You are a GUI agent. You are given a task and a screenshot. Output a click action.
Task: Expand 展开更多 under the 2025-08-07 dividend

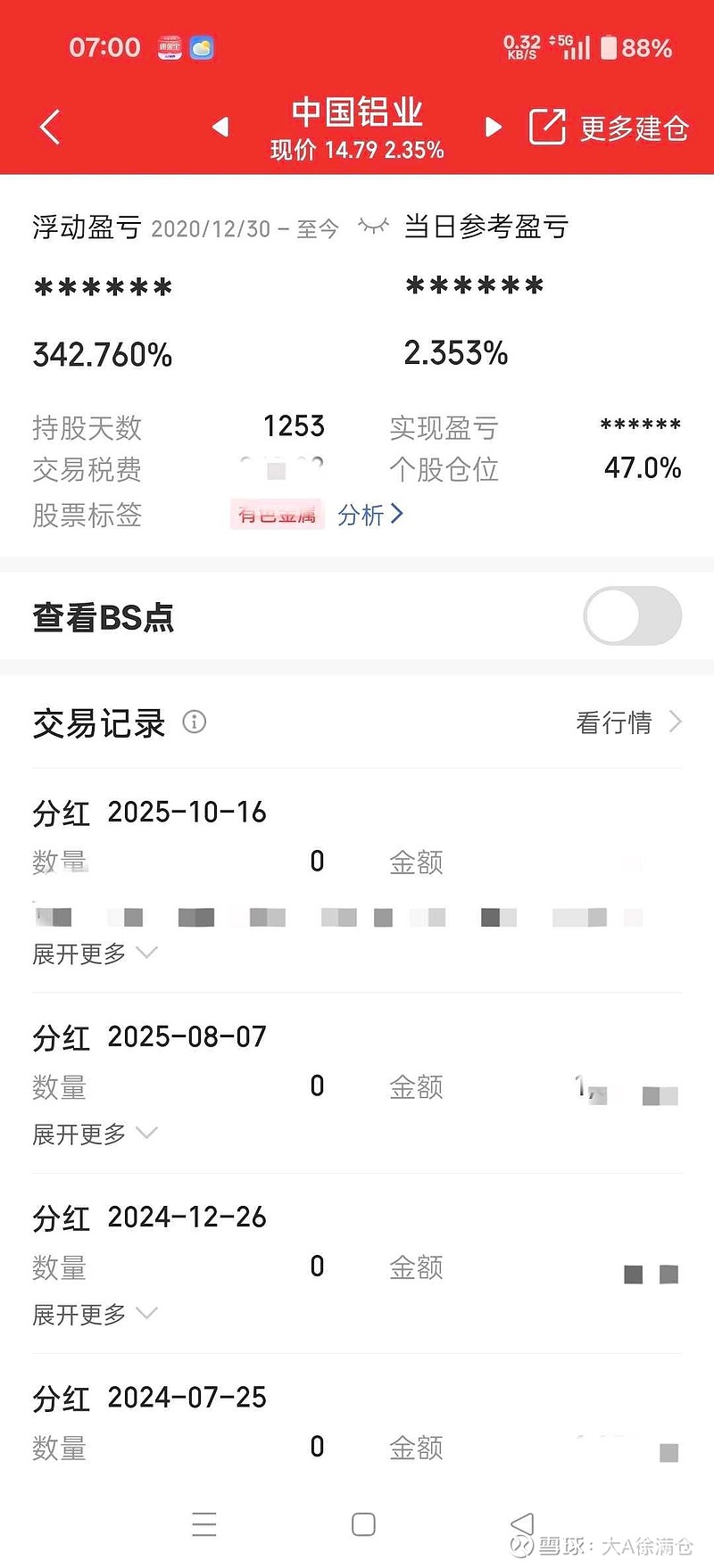click(x=94, y=1134)
